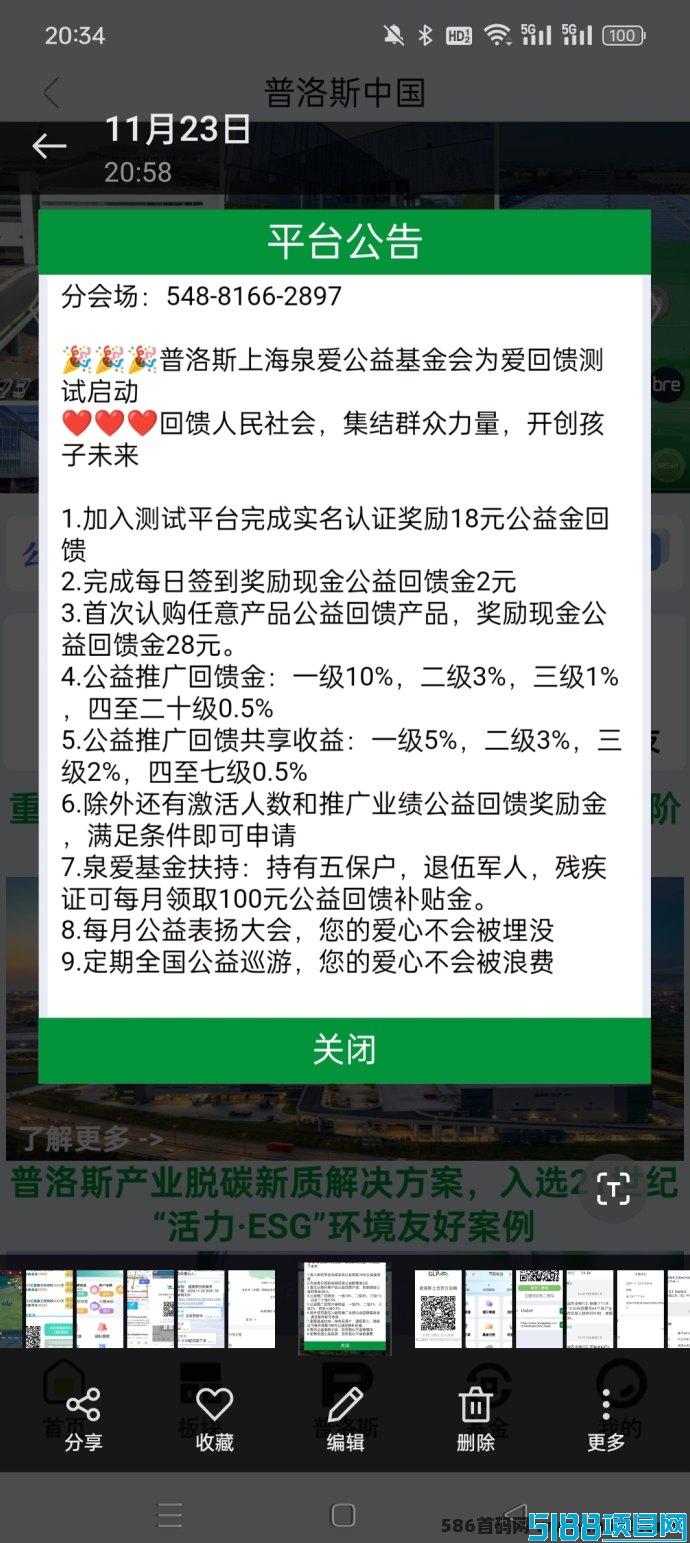This screenshot has width=690, height=1543.
Task: Open the recent apps view
Action: pyautogui.click(x=170, y=1515)
